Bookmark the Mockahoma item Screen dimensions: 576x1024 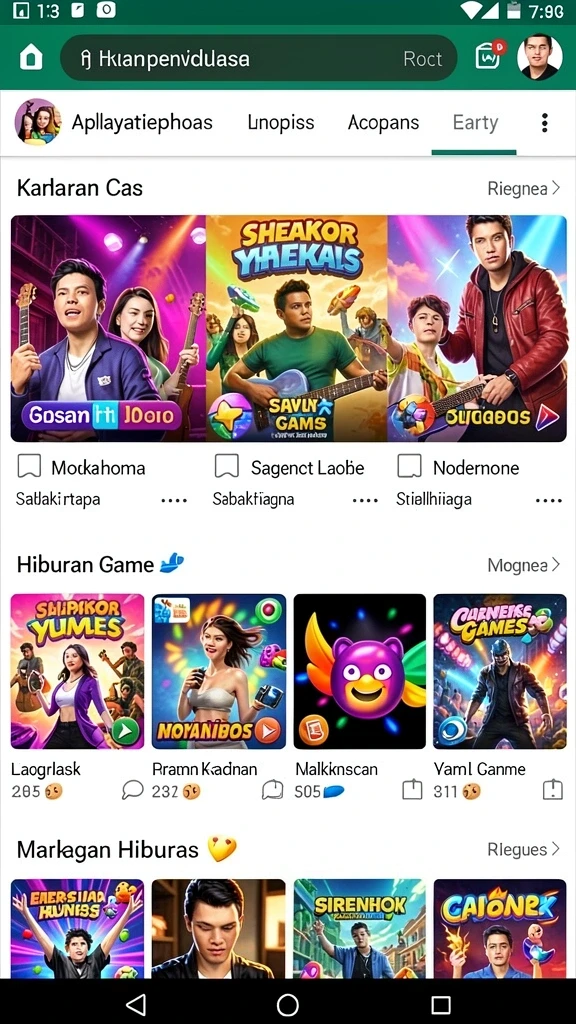[29, 467]
